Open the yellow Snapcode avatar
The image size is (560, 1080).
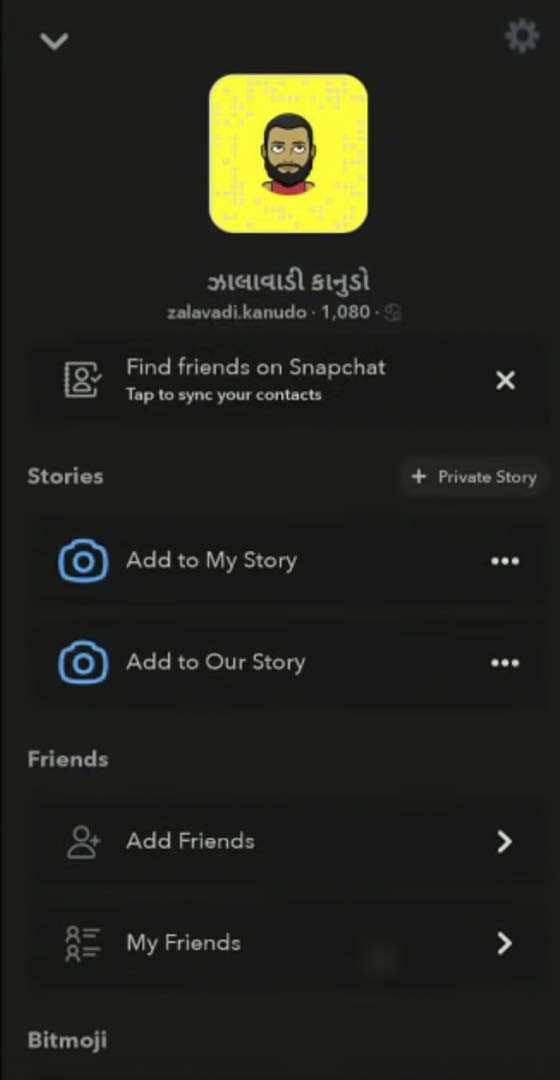(x=288, y=154)
